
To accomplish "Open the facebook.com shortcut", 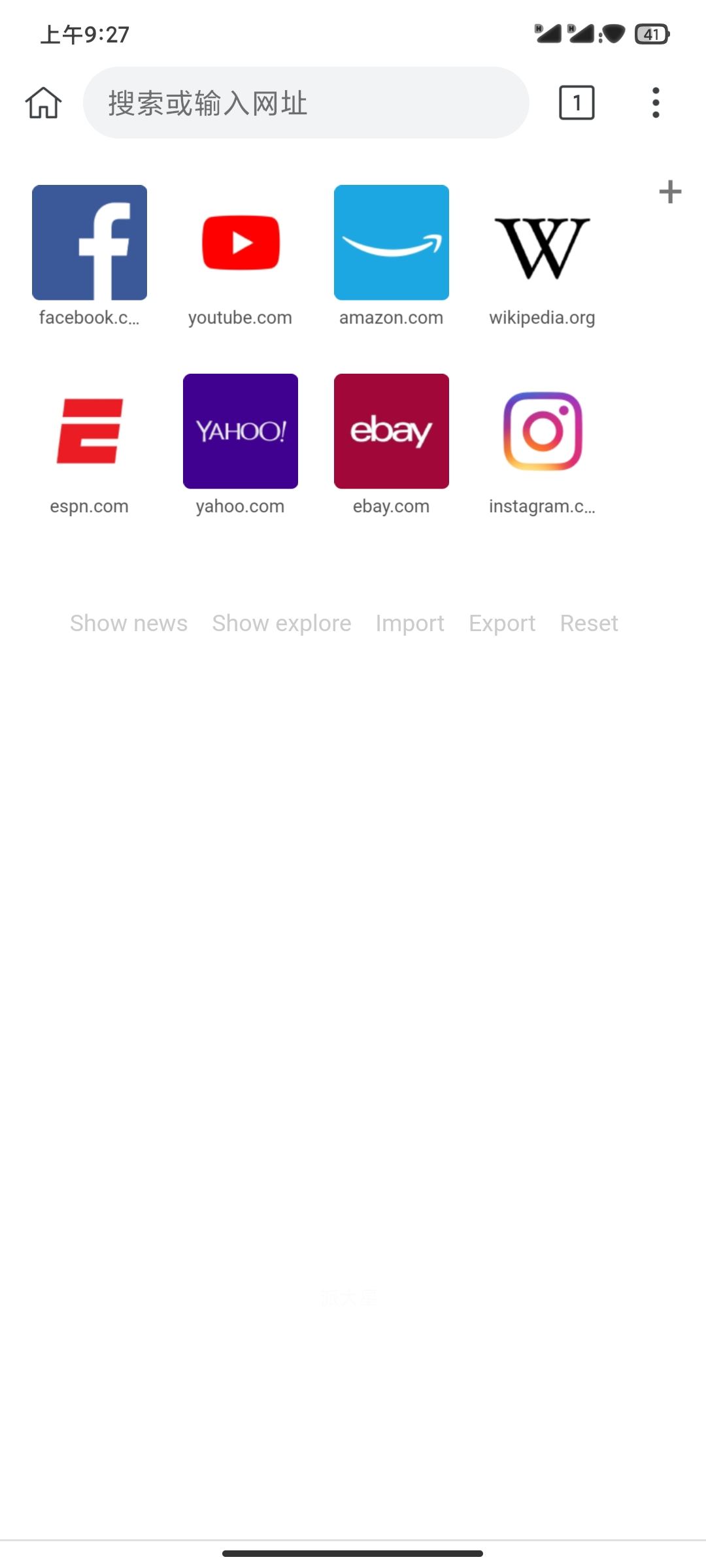I will coord(90,243).
